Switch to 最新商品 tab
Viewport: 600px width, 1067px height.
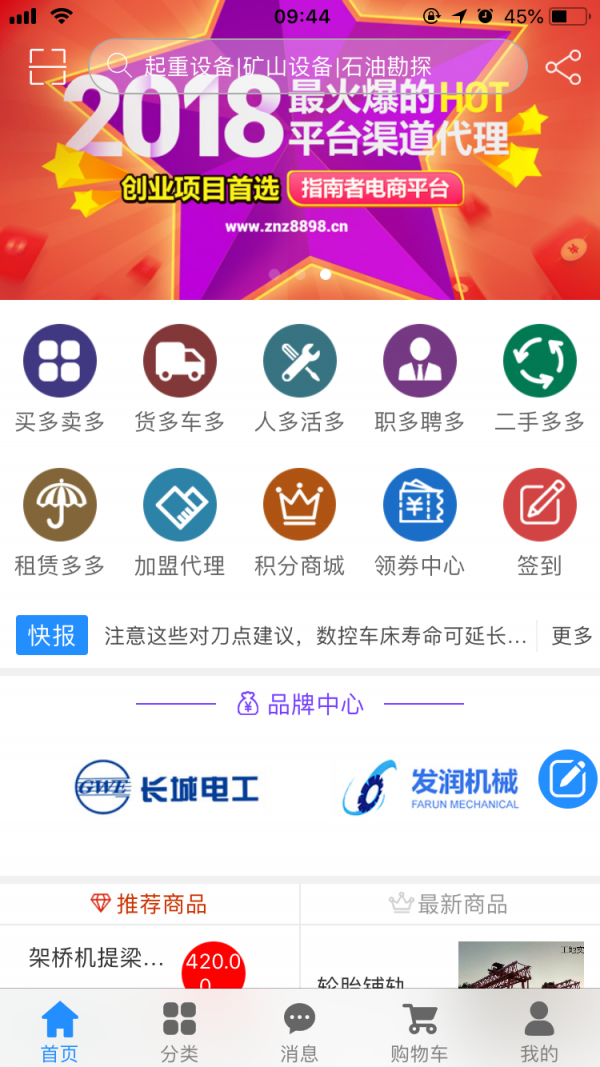tap(449, 904)
